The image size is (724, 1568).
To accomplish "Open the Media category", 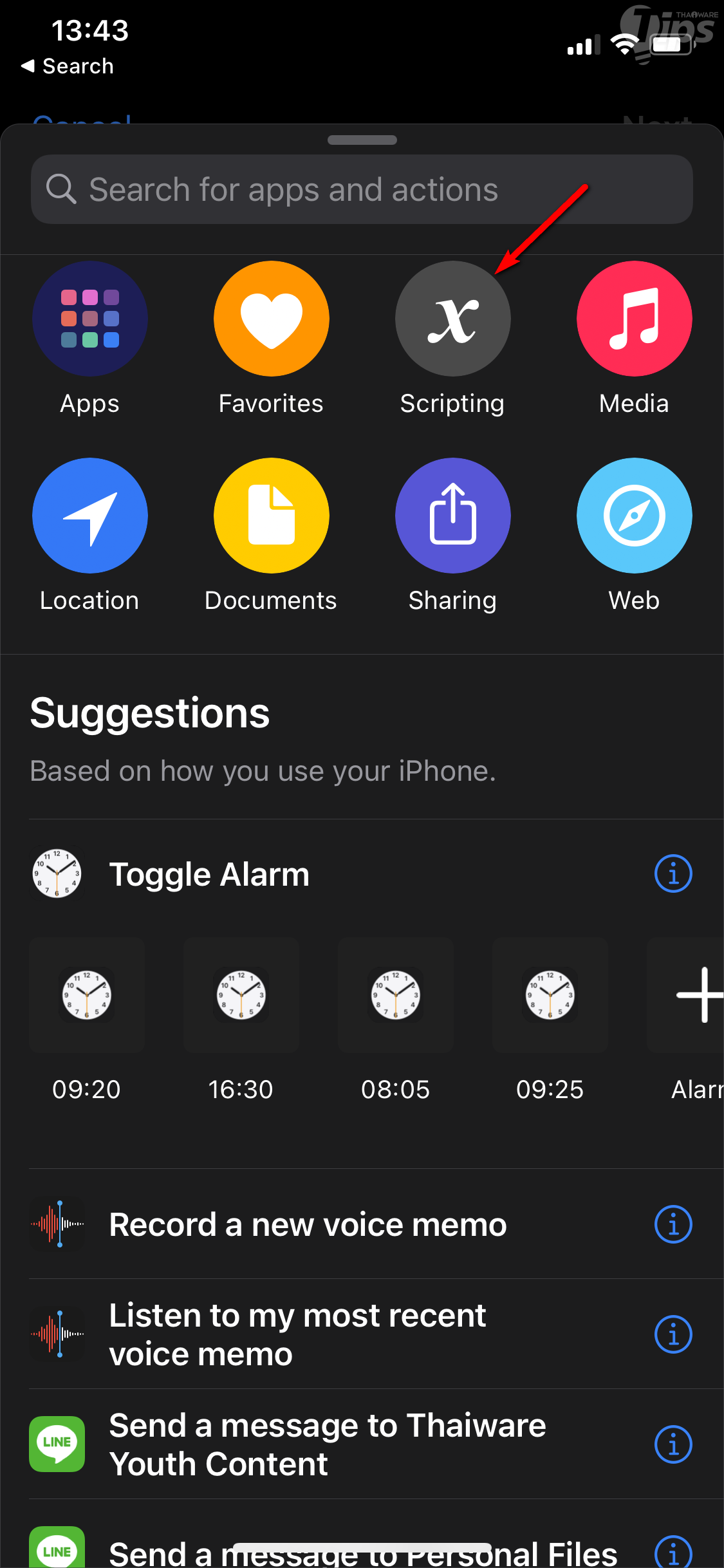I will tap(634, 319).
